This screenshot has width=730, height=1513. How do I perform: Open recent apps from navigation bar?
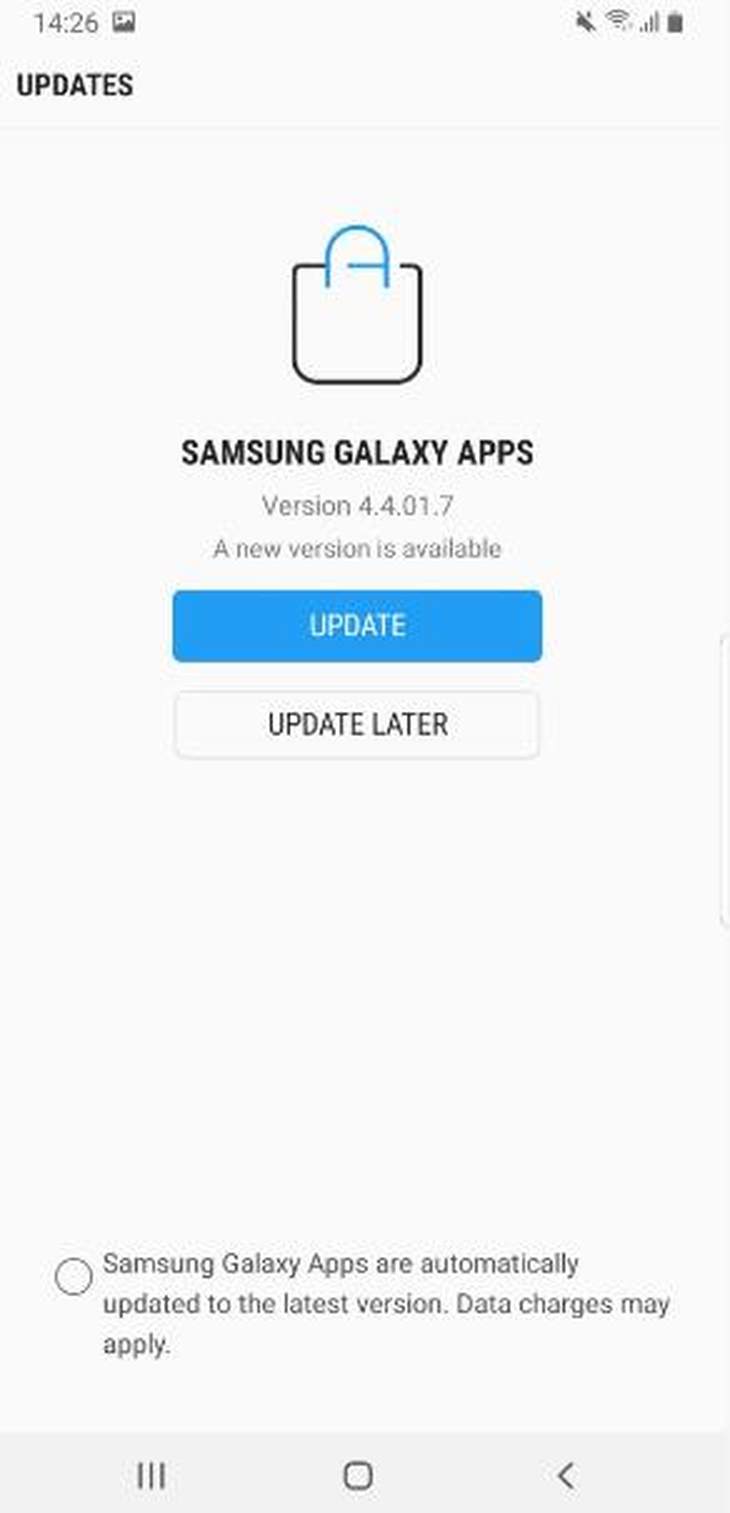pyautogui.click(x=151, y=1475)
